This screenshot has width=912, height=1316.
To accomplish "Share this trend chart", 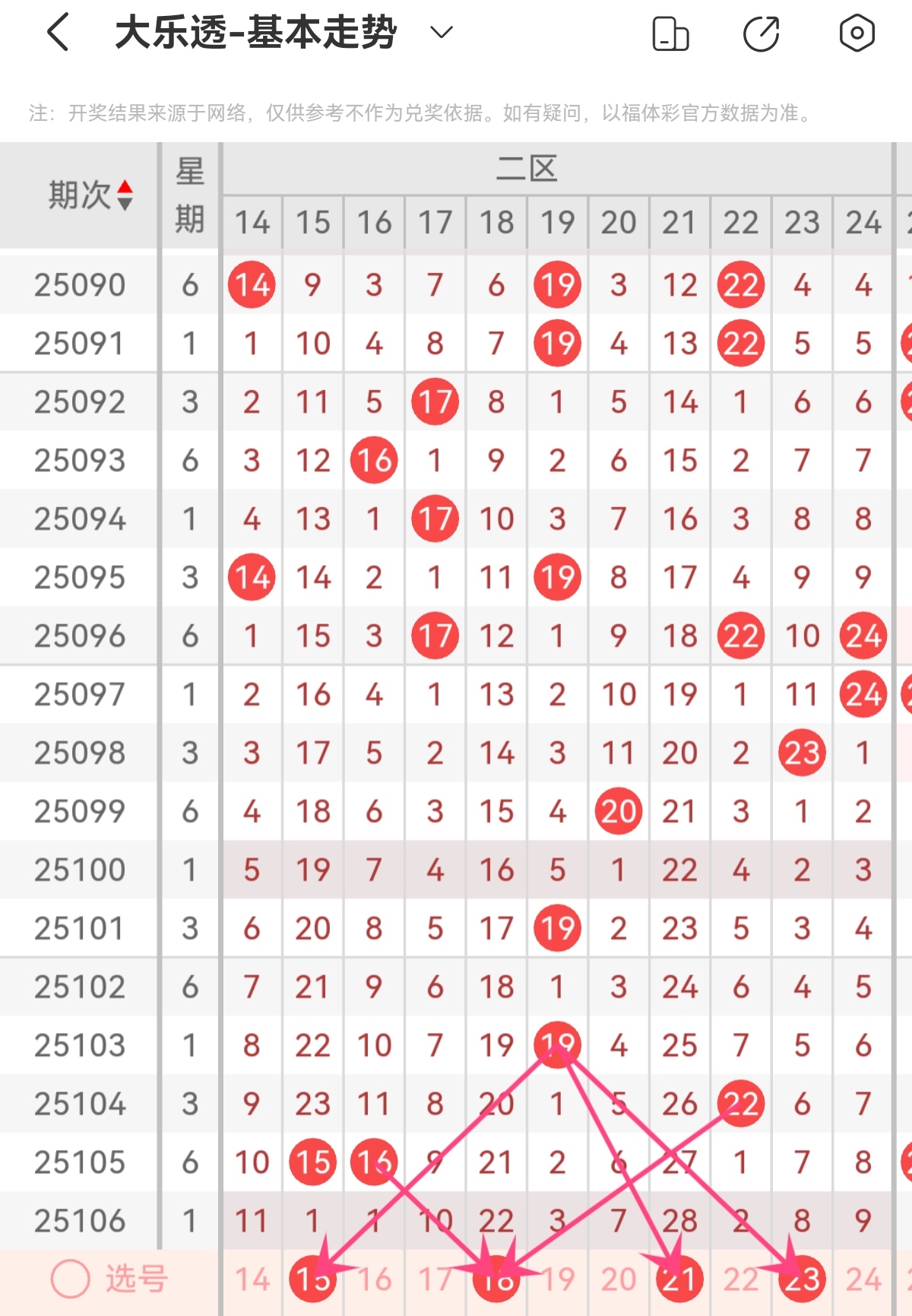I will pos(761,33).
